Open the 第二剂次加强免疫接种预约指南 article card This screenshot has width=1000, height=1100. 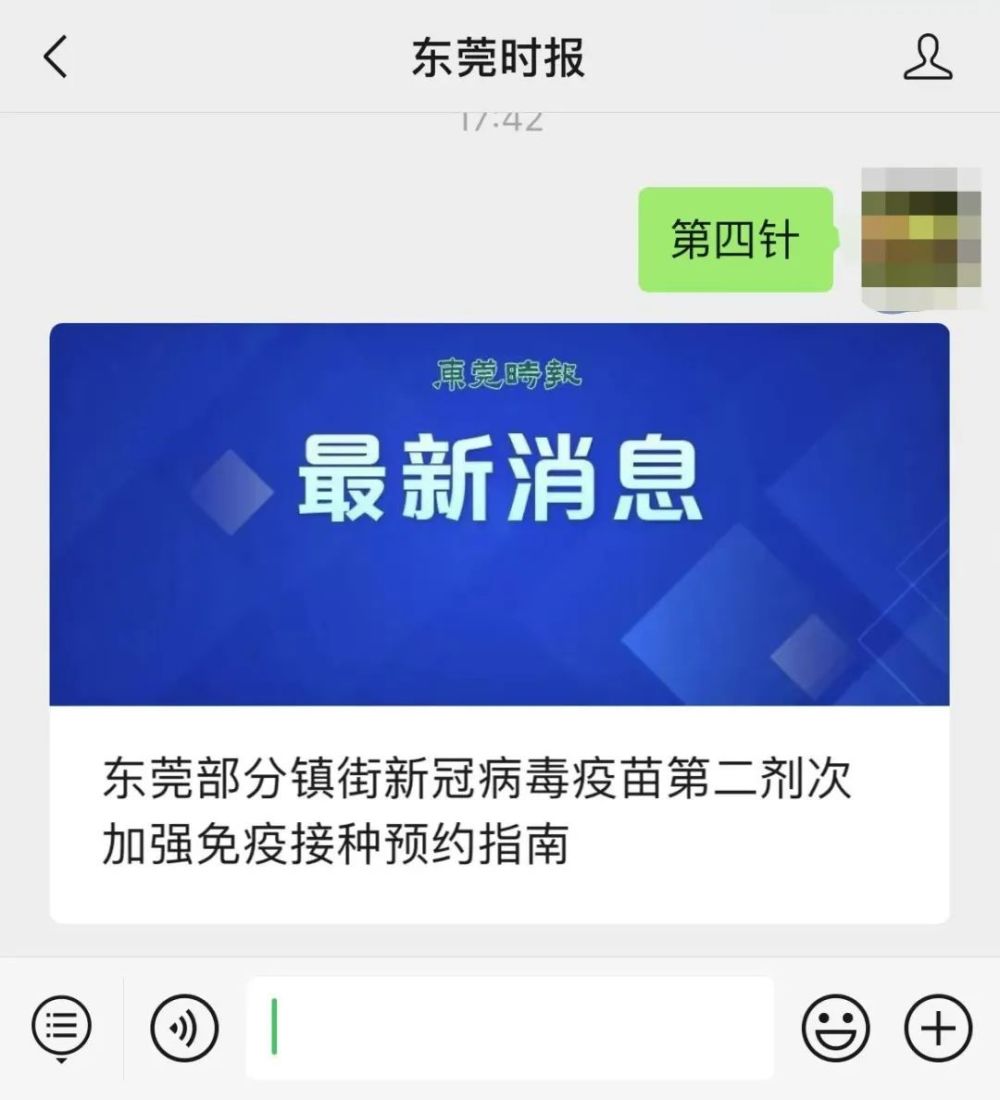[499, 622]
